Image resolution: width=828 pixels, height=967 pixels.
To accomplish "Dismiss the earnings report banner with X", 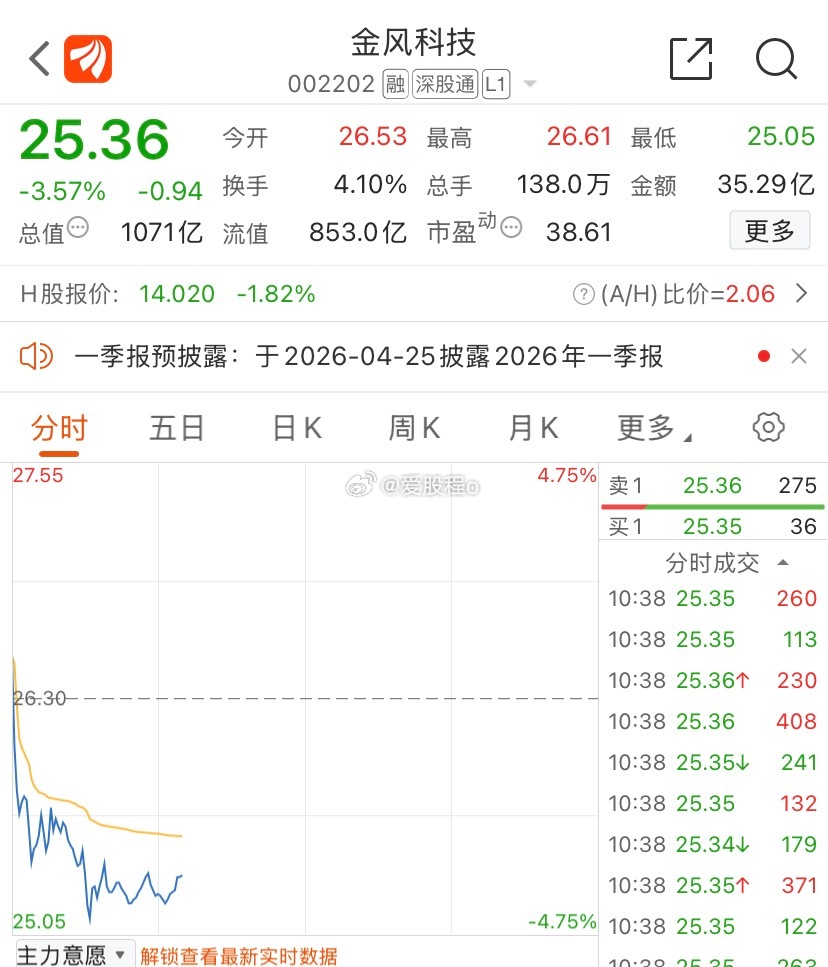I will (797, 356).
